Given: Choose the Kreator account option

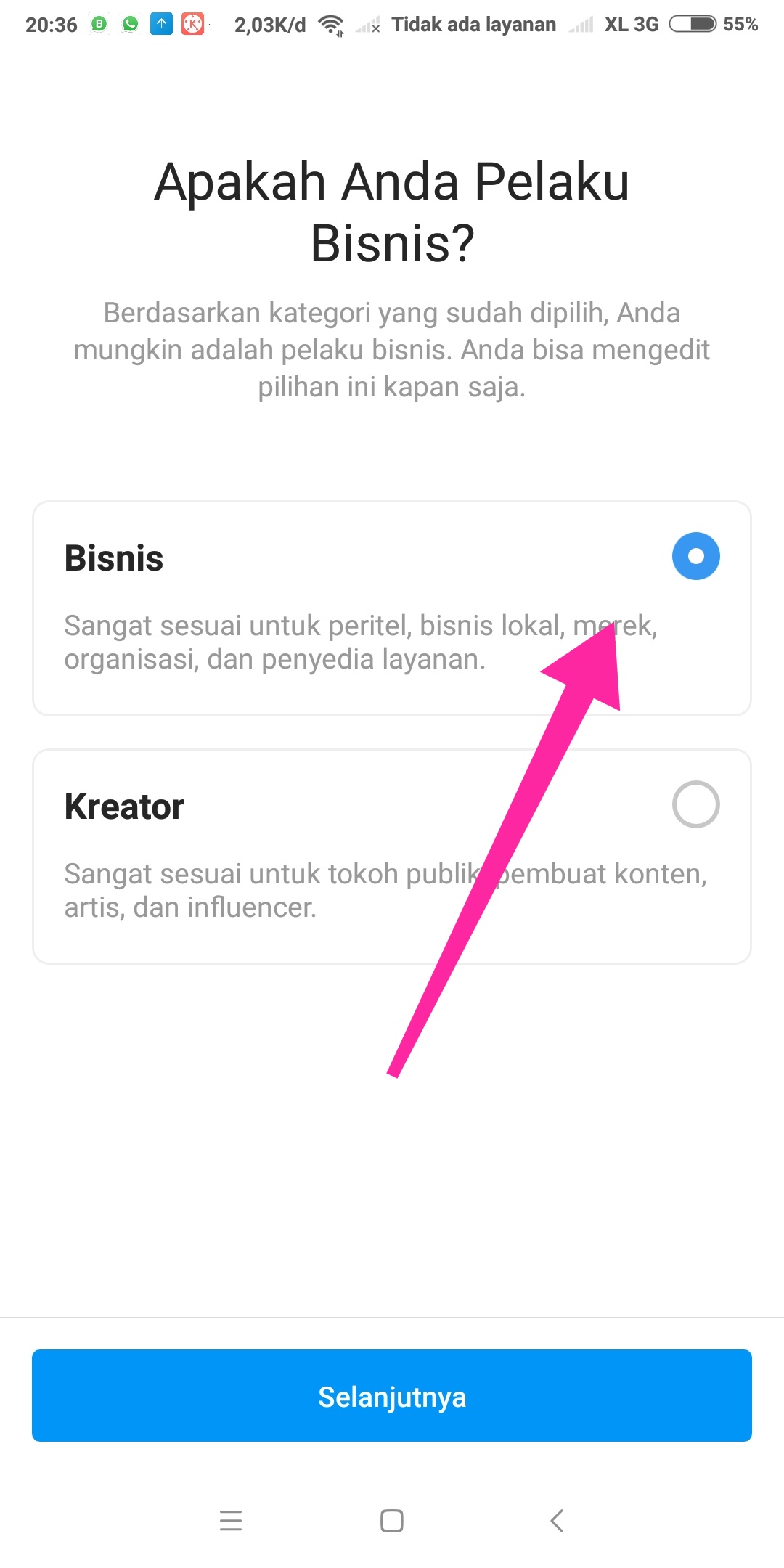Looking at the screenshot, I should [392, 857].
